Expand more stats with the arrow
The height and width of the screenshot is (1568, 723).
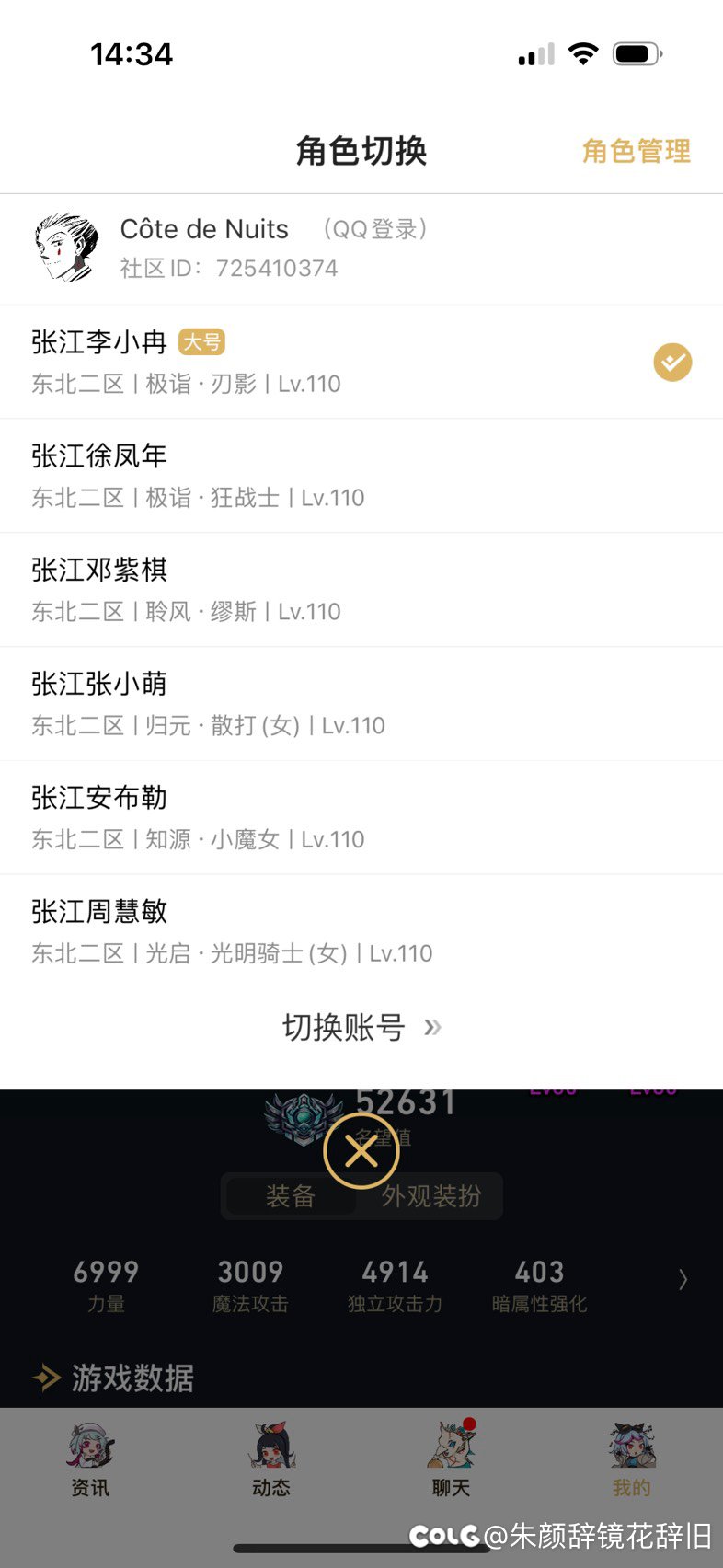(x=683, y=1279)
